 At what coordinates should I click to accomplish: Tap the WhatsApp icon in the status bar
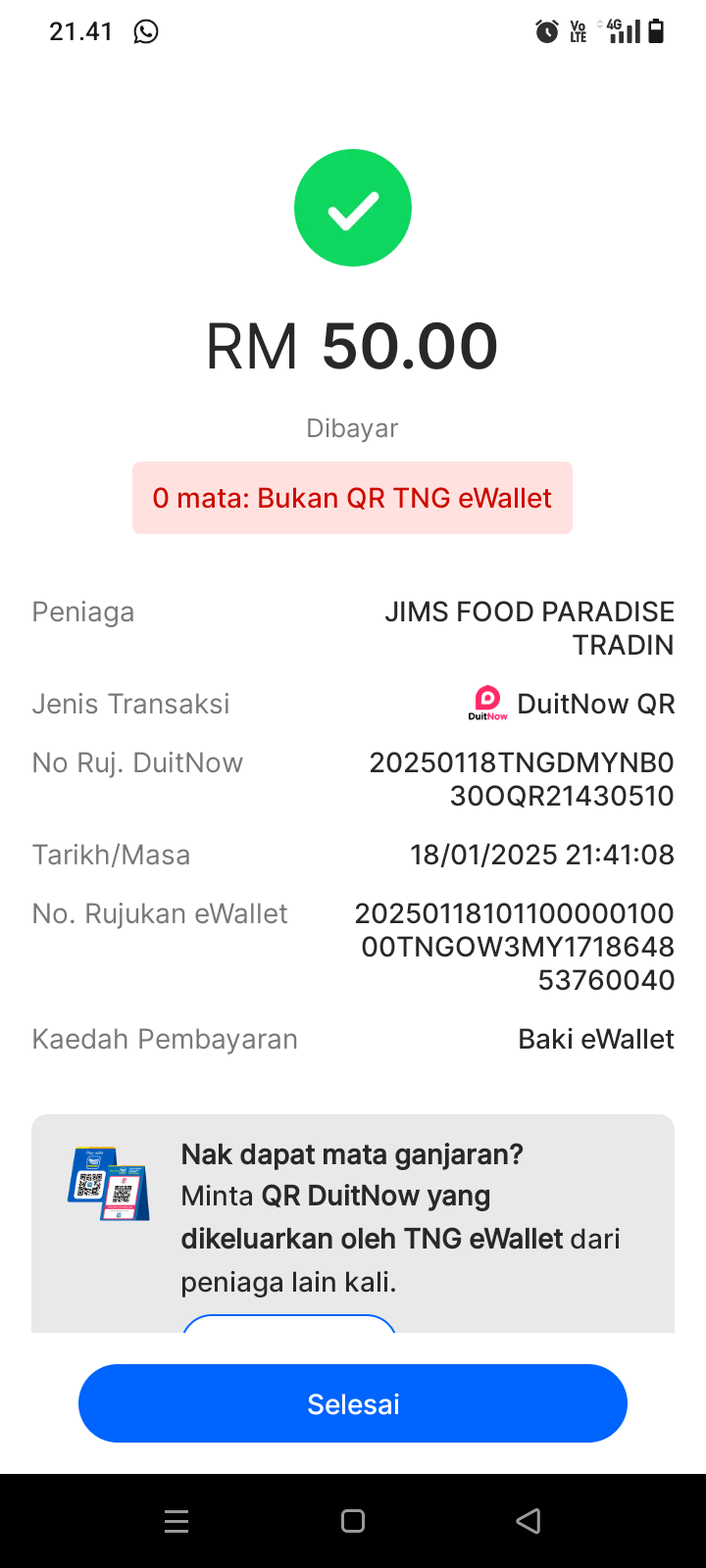pos(146,31)
